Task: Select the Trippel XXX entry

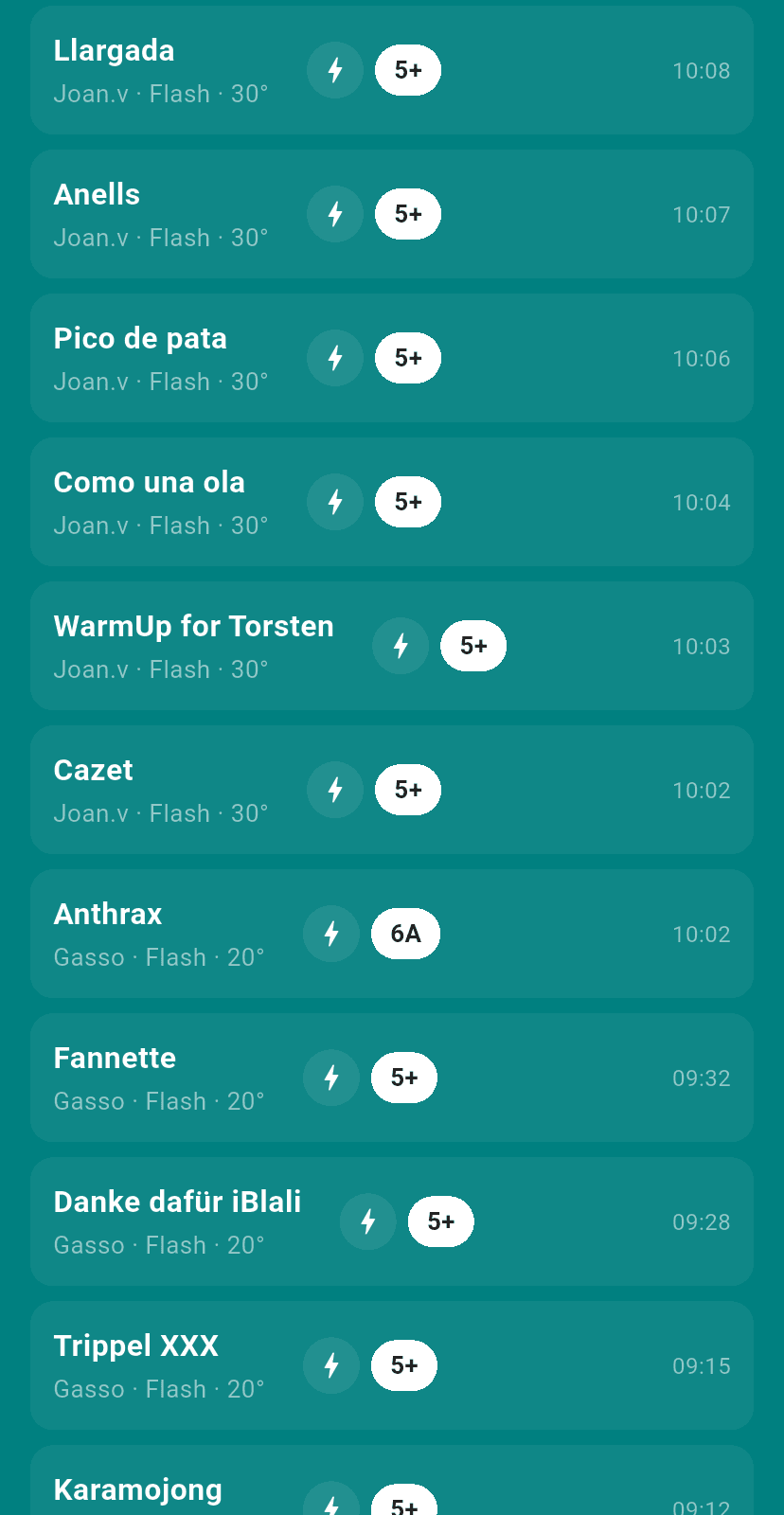Action: click(392, 1365)
